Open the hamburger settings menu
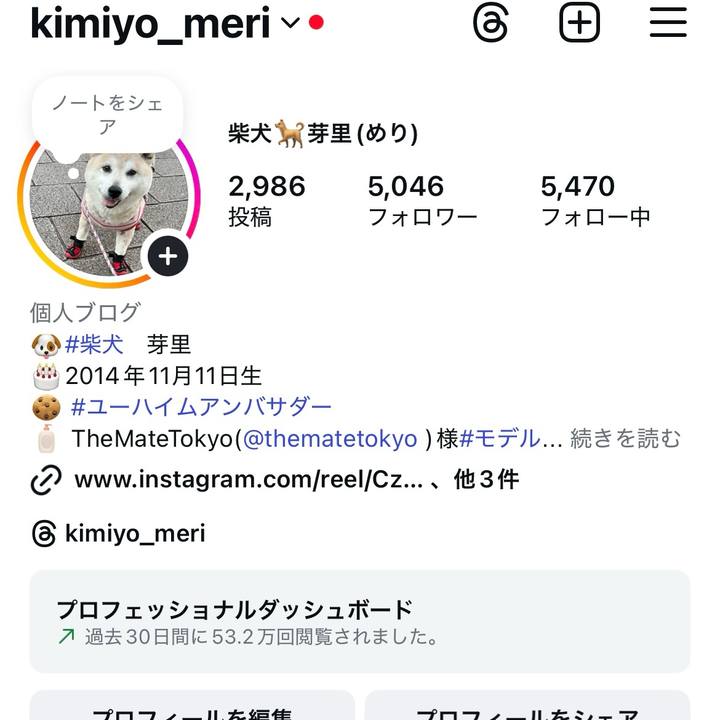The width and height of the screenshot is (720, 720). (668, 22)
